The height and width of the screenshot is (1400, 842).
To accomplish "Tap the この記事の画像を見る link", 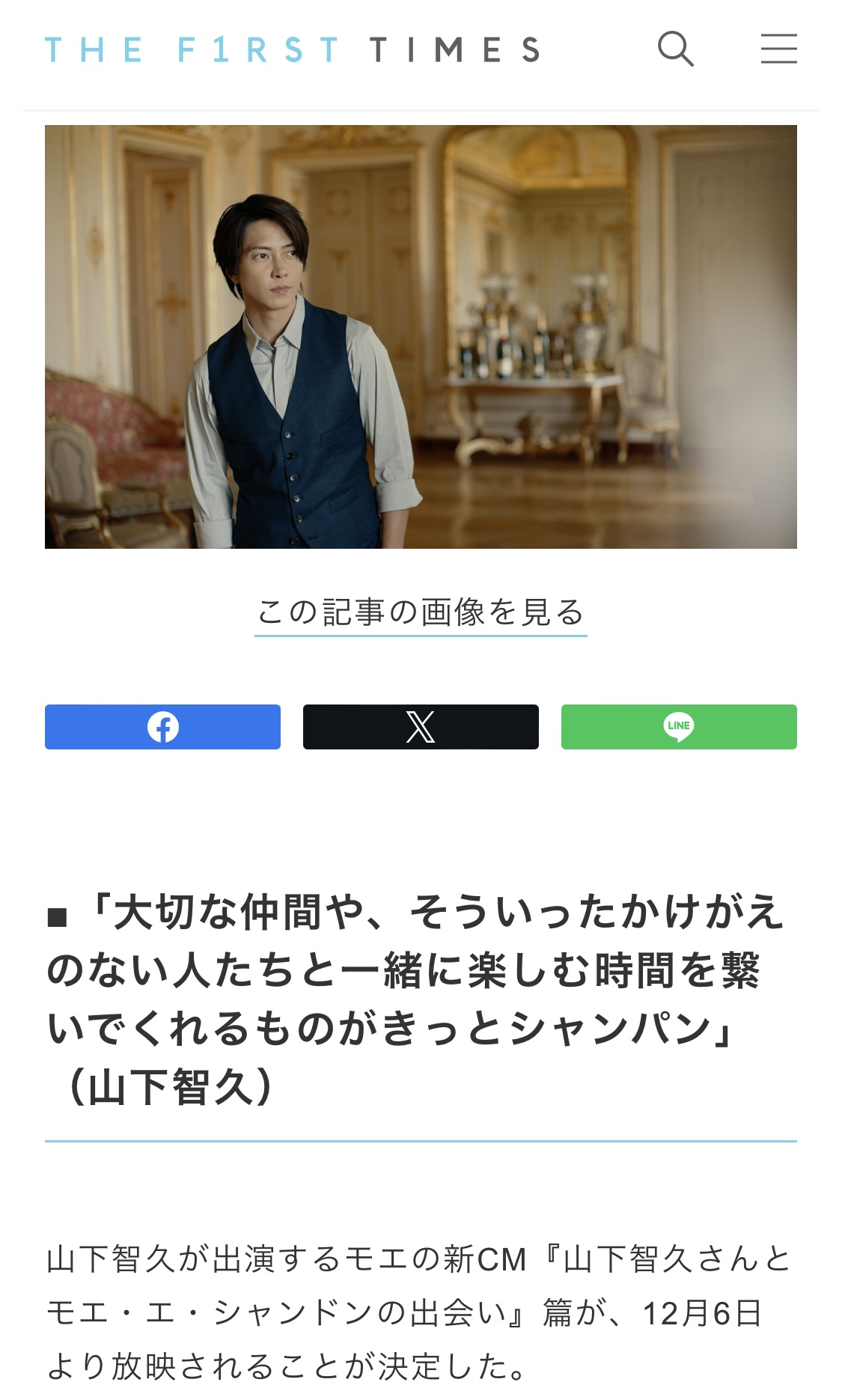I will (421, 612).
